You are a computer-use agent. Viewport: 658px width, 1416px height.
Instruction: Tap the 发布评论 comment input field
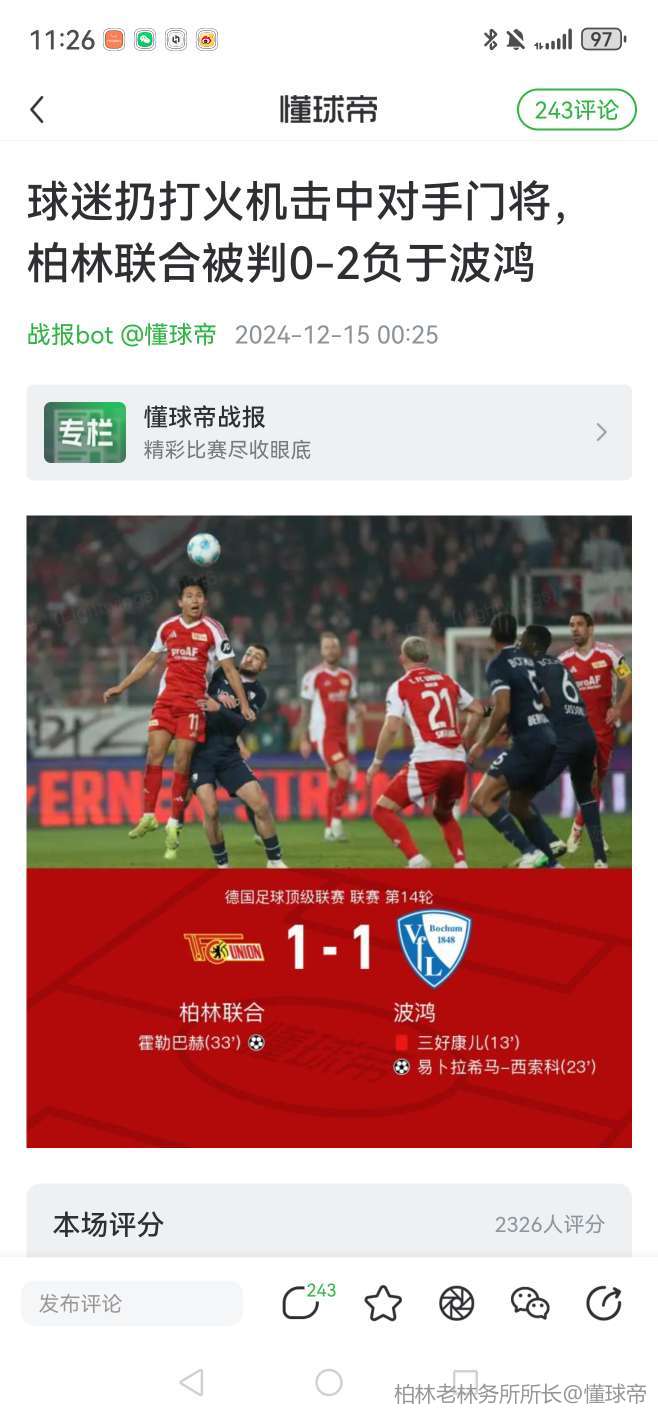click(132, 1303)
